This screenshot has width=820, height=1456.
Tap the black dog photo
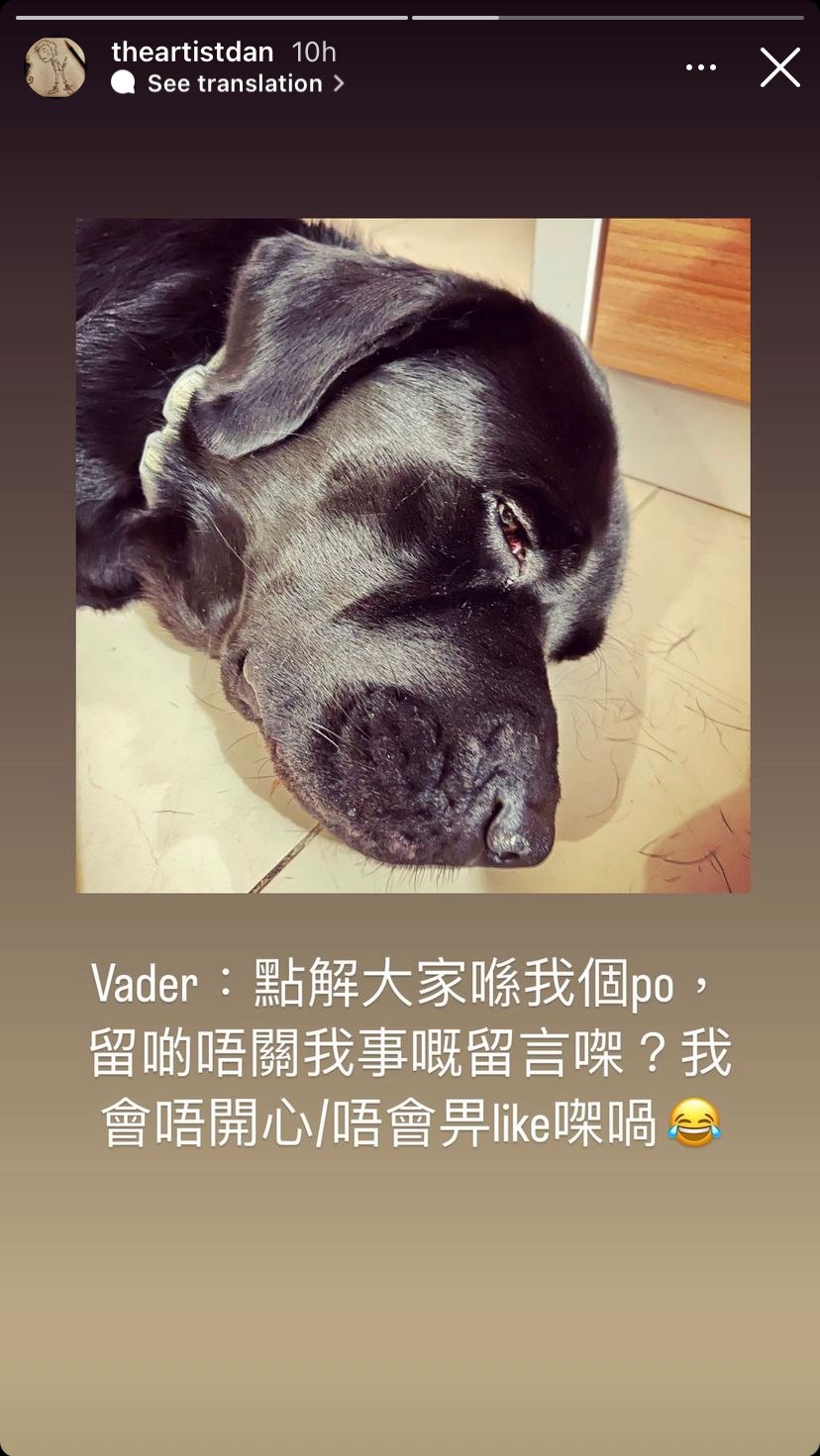(411, 554)
